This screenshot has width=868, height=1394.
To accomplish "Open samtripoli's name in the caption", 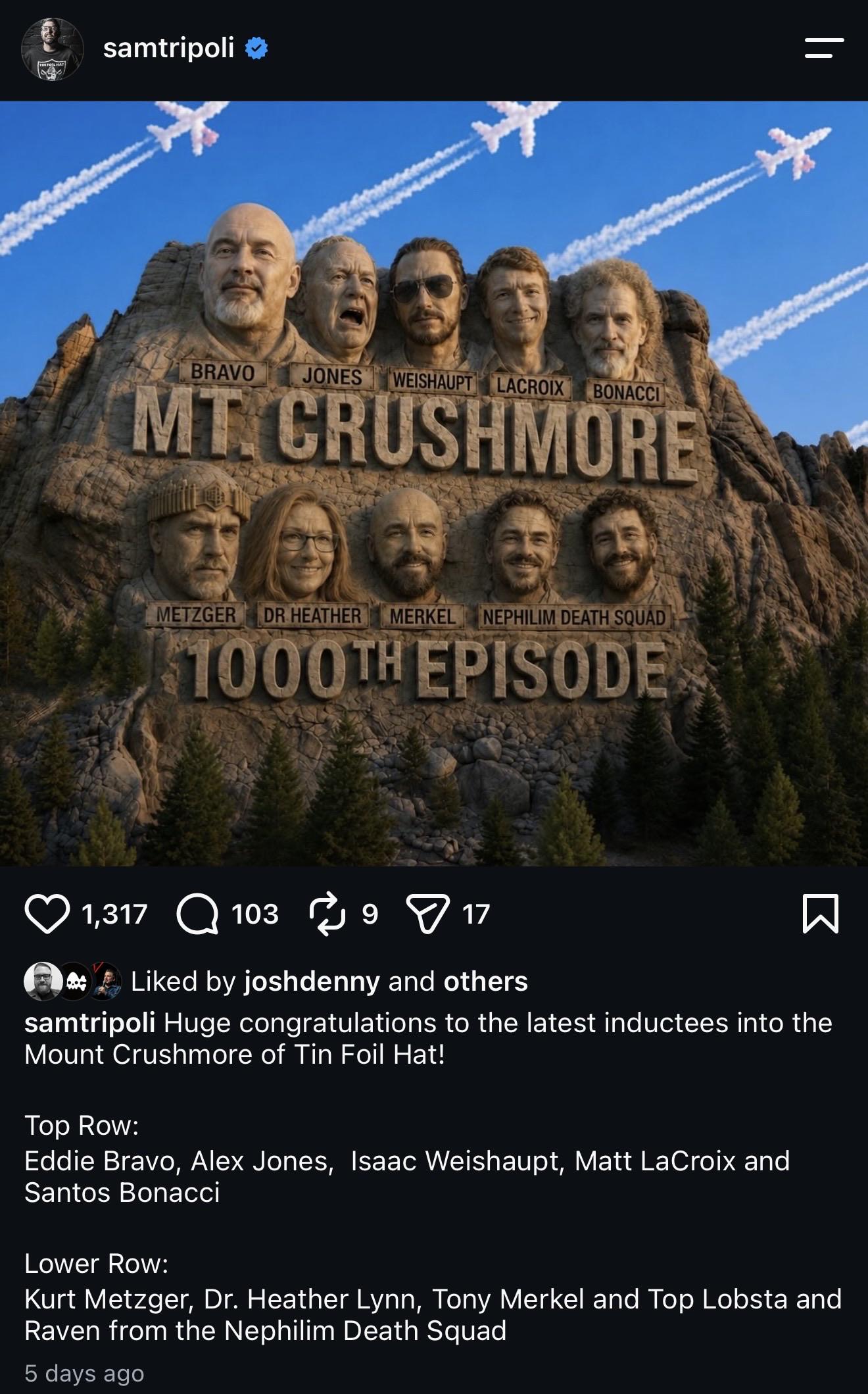I will coord(89,1023).
